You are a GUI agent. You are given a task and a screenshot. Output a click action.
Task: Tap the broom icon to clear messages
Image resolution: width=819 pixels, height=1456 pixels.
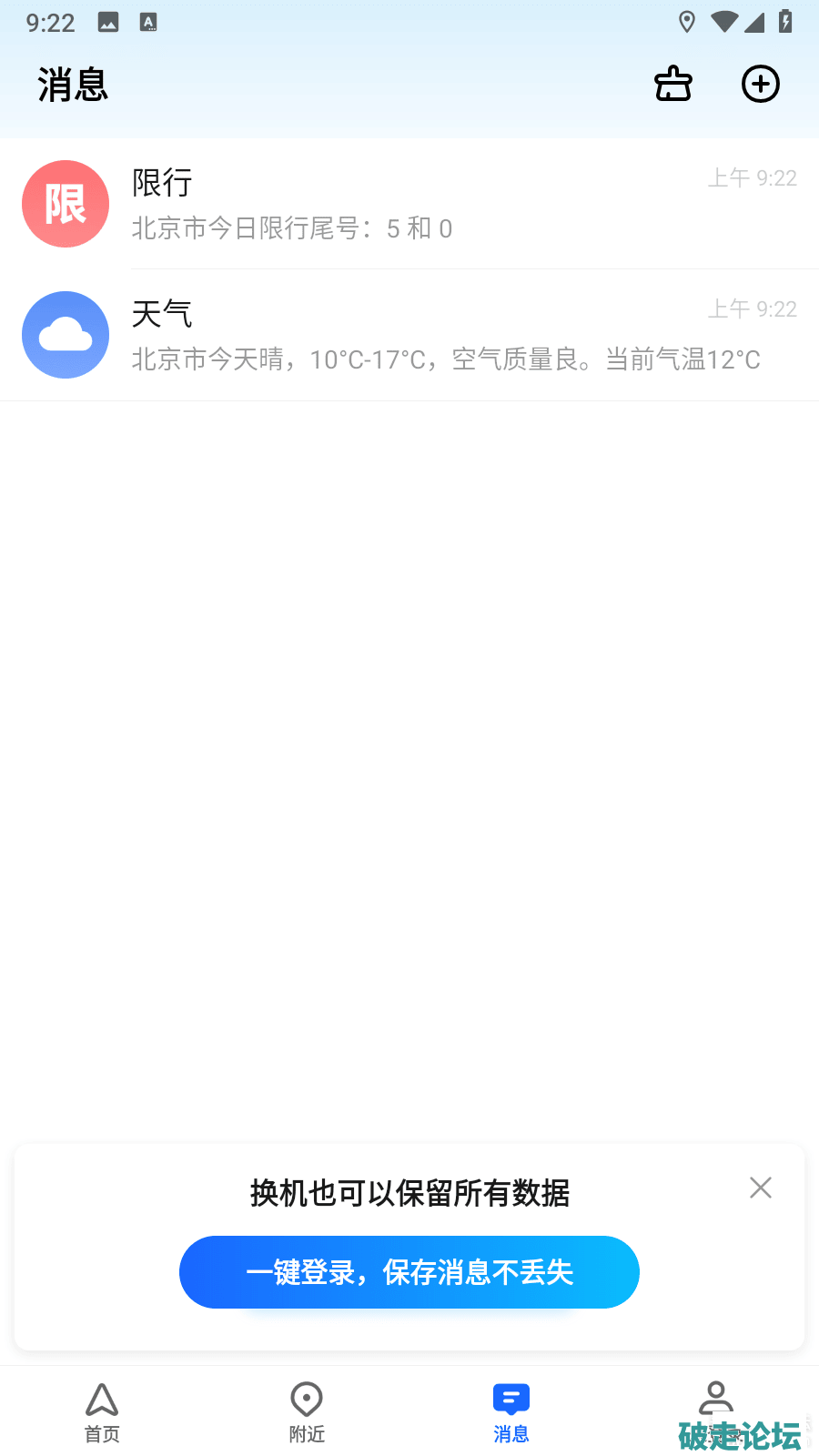(x=673, y=85)
